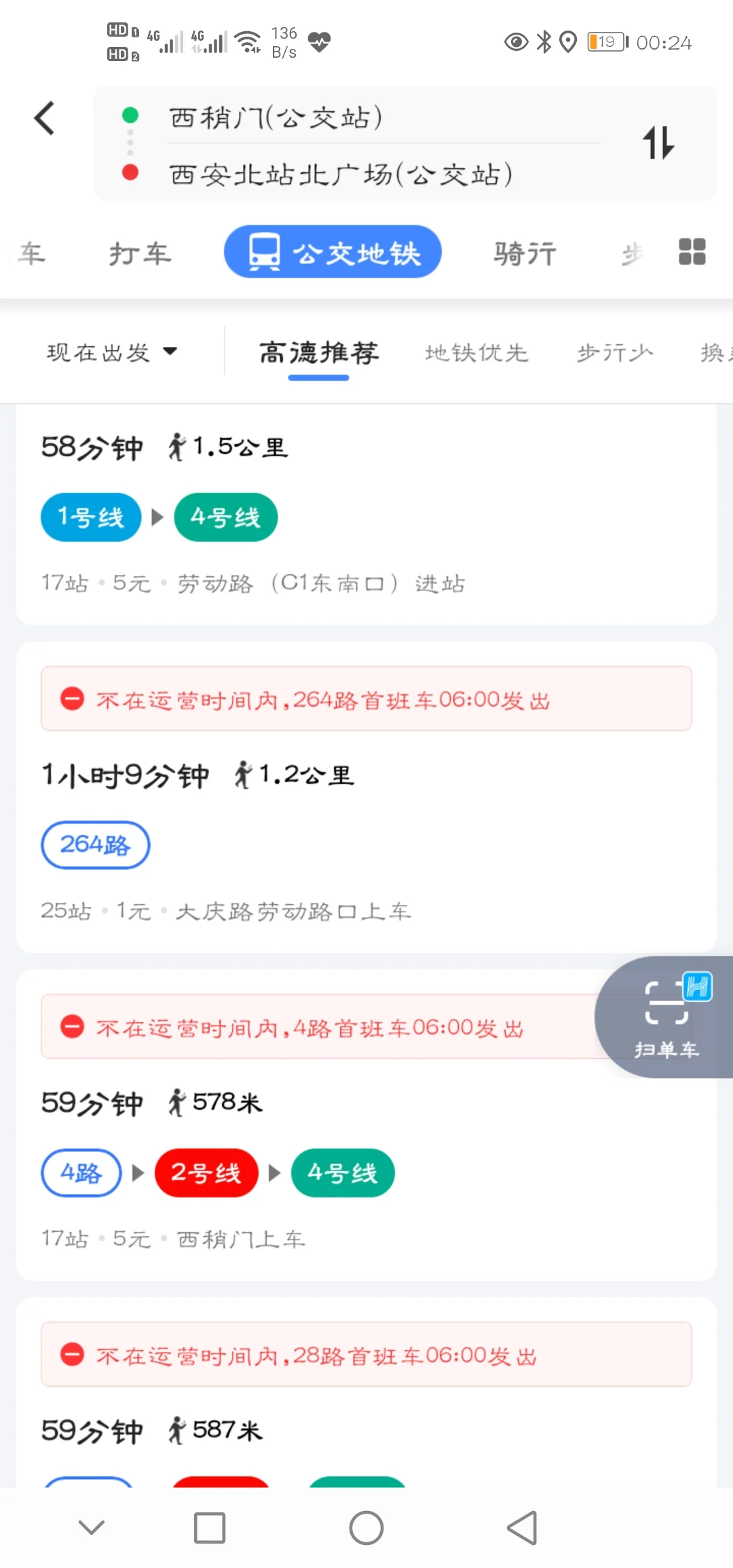
Task: Tap the green start point dot
Action: pos(130,115)
